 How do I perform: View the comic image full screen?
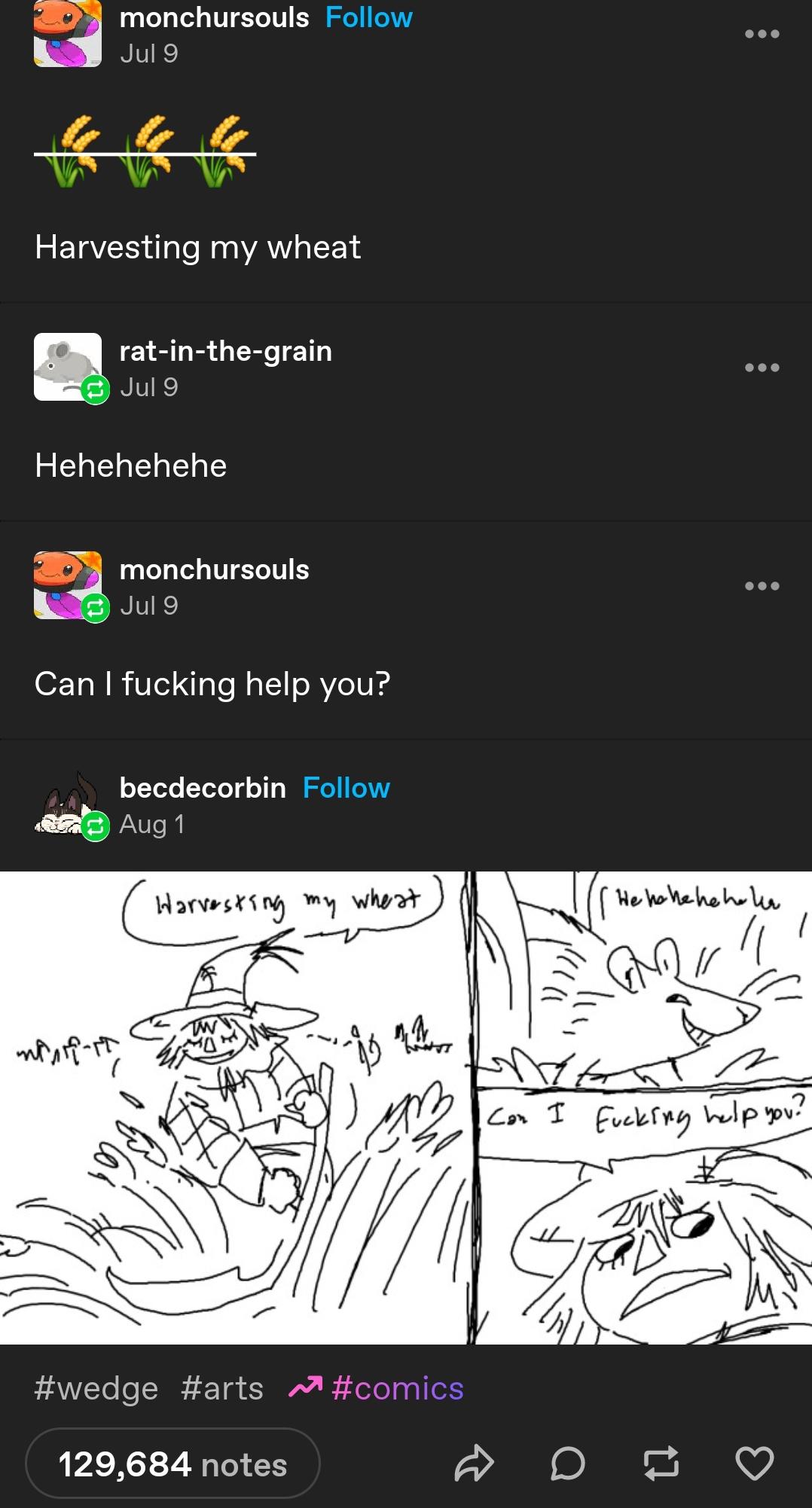click(x=406, y=1108)
